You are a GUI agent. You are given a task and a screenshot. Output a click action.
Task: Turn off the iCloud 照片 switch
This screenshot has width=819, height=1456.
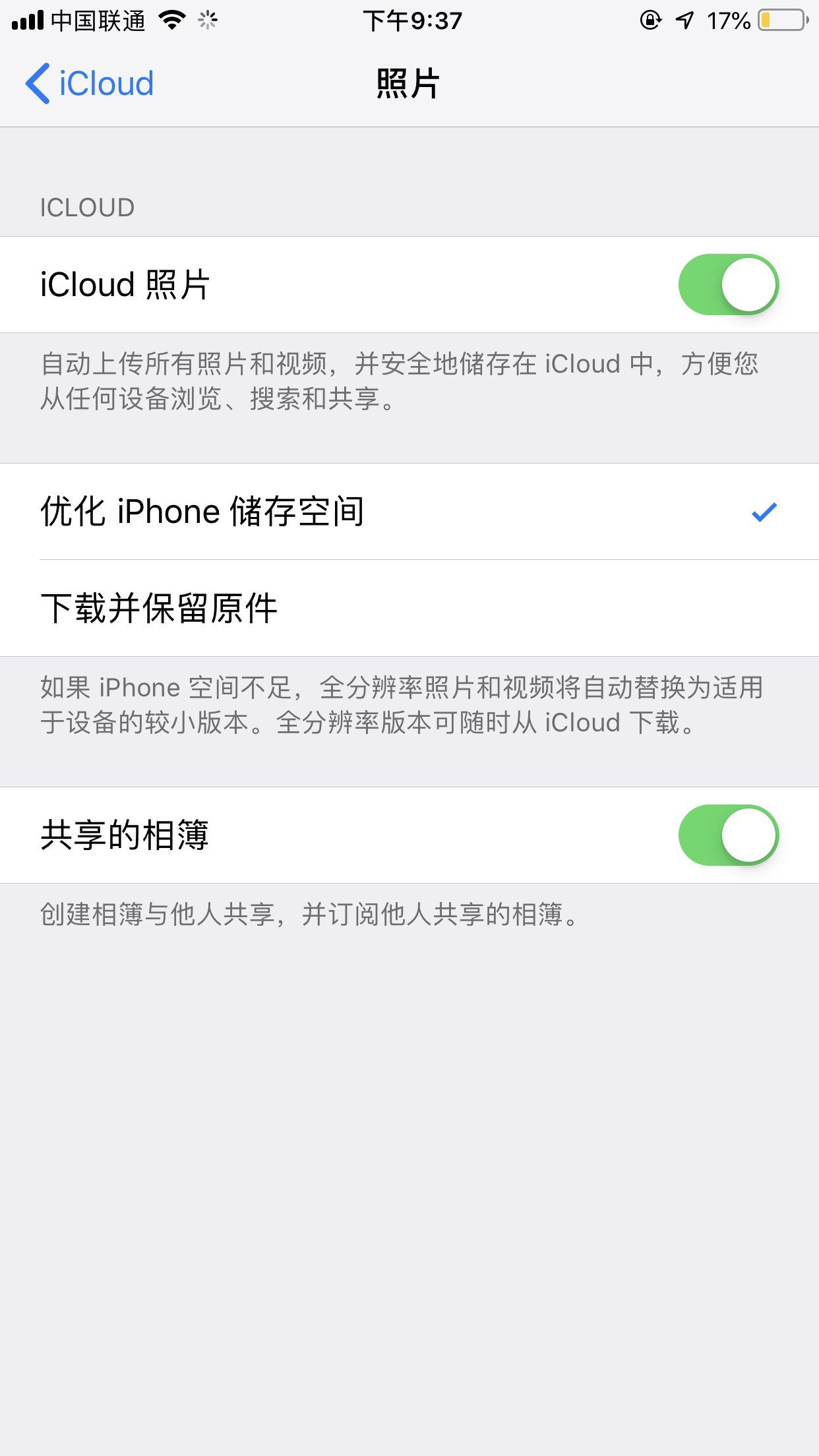pos(728,285)
